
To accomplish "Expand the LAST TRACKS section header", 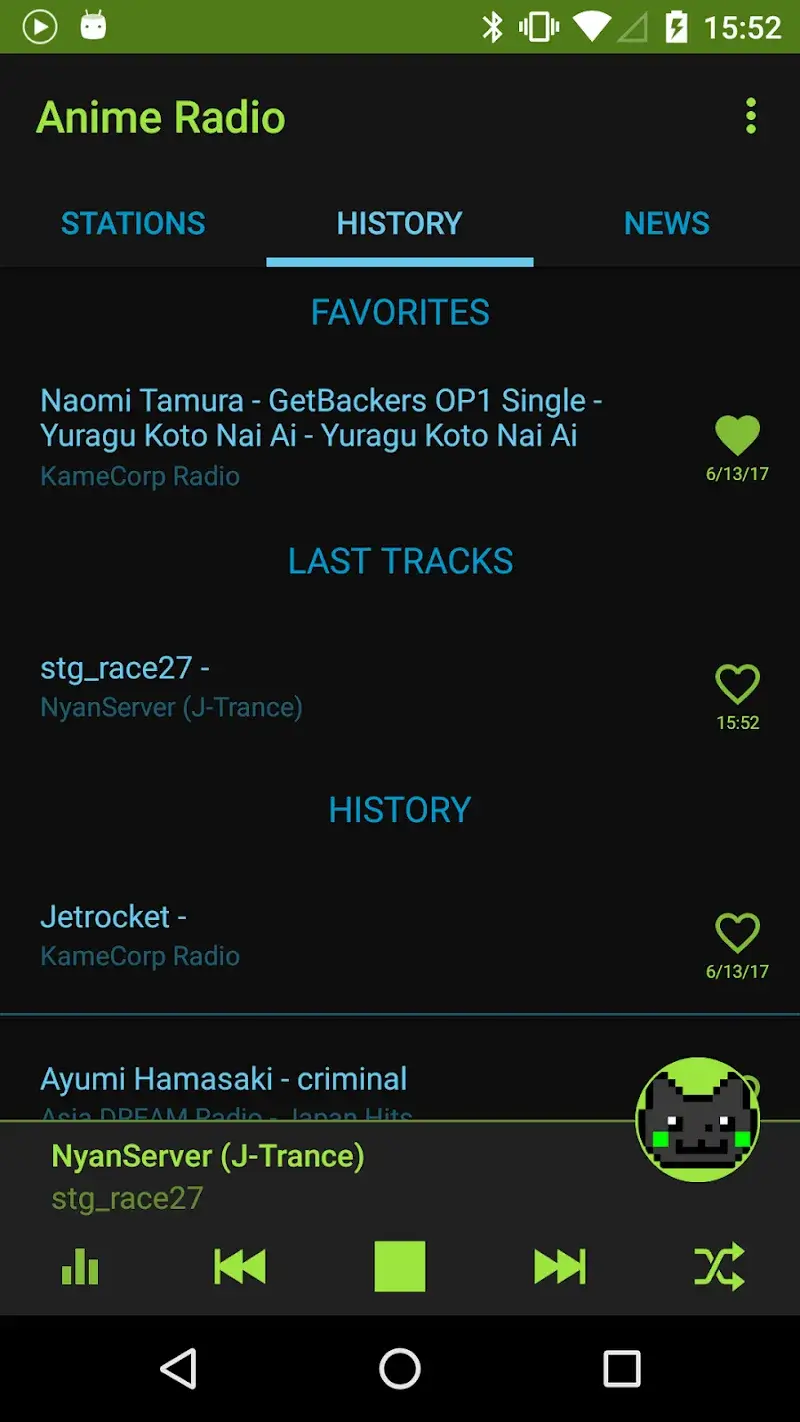I will tap(400, 560).
